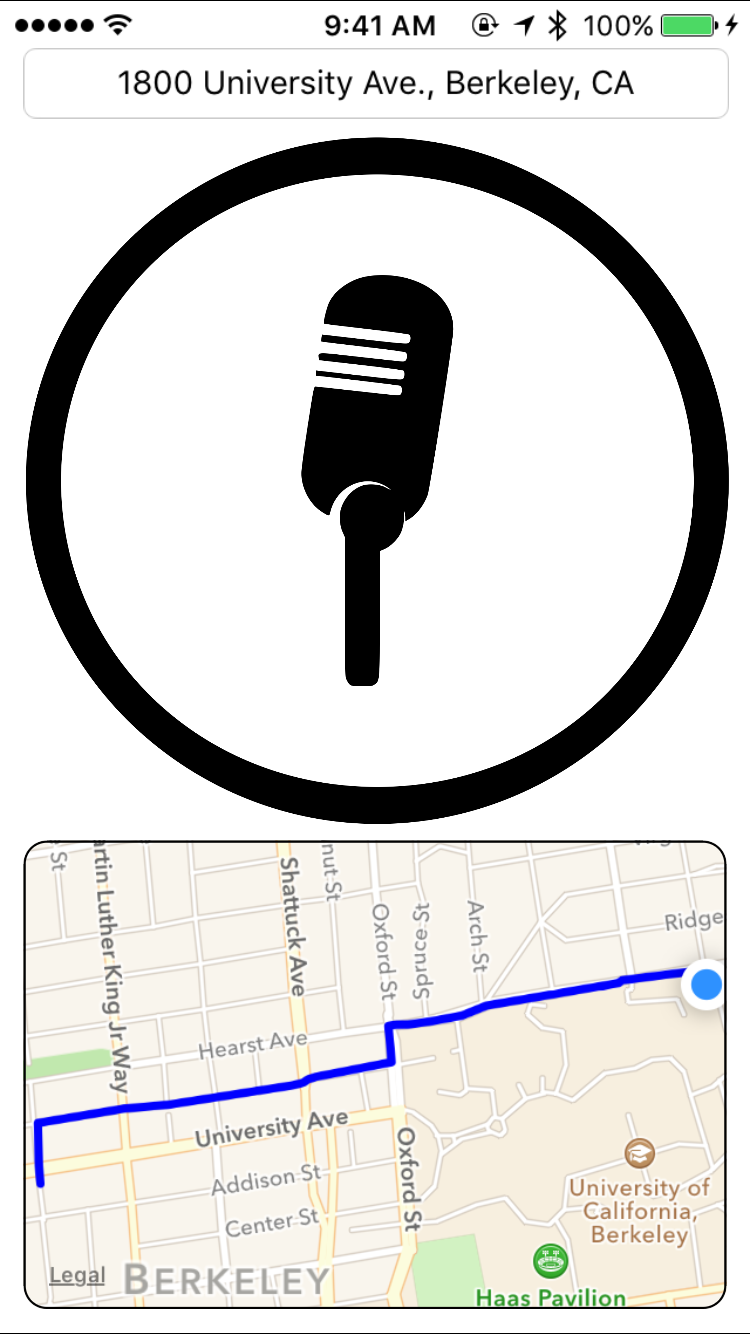Tap the blue current-location dot on the map
The height and width of the screenshot is (1334, 750).
click(706, 984)
